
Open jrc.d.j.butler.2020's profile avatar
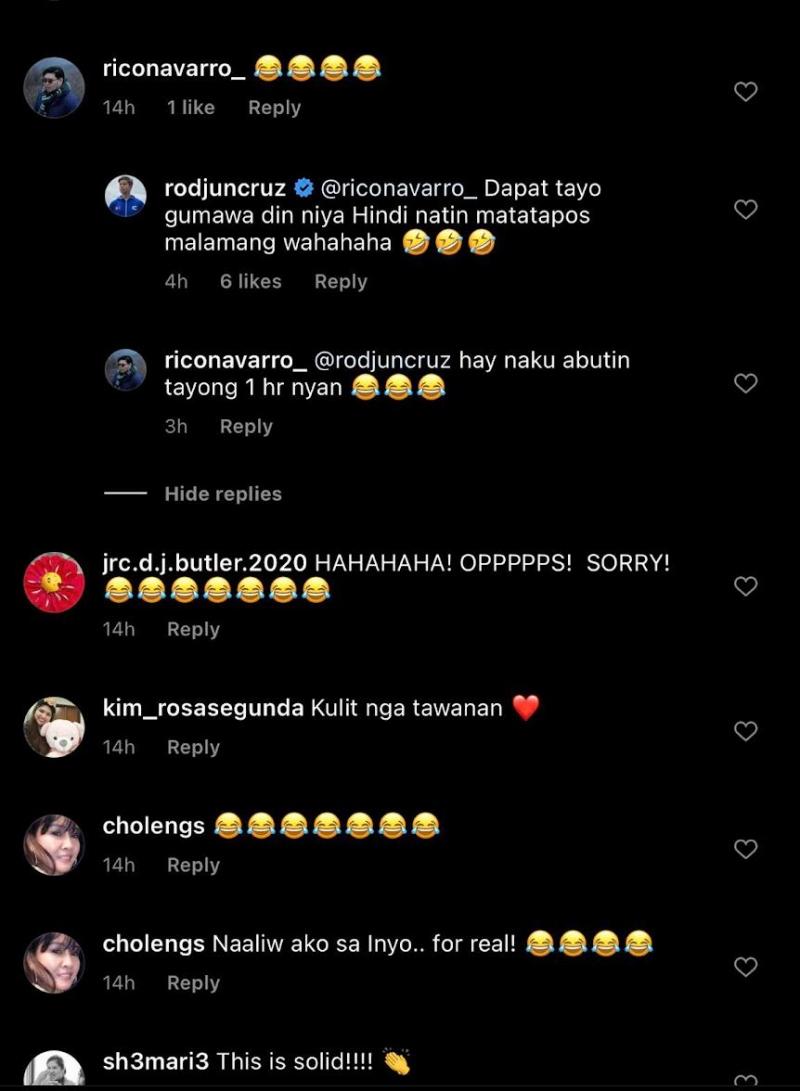(53, 582)
